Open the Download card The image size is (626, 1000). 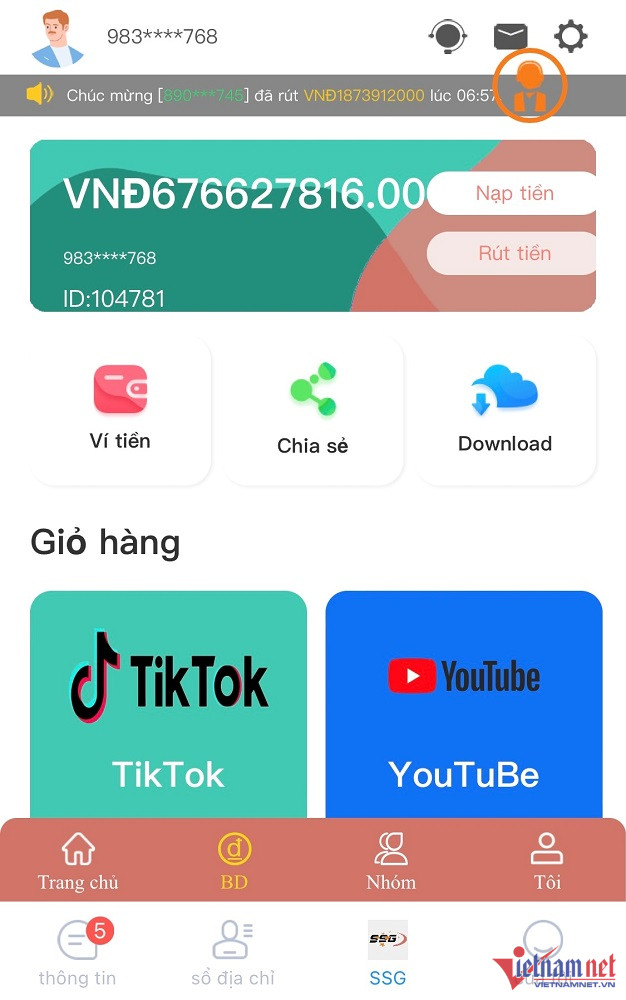click(x=505, y=410)
